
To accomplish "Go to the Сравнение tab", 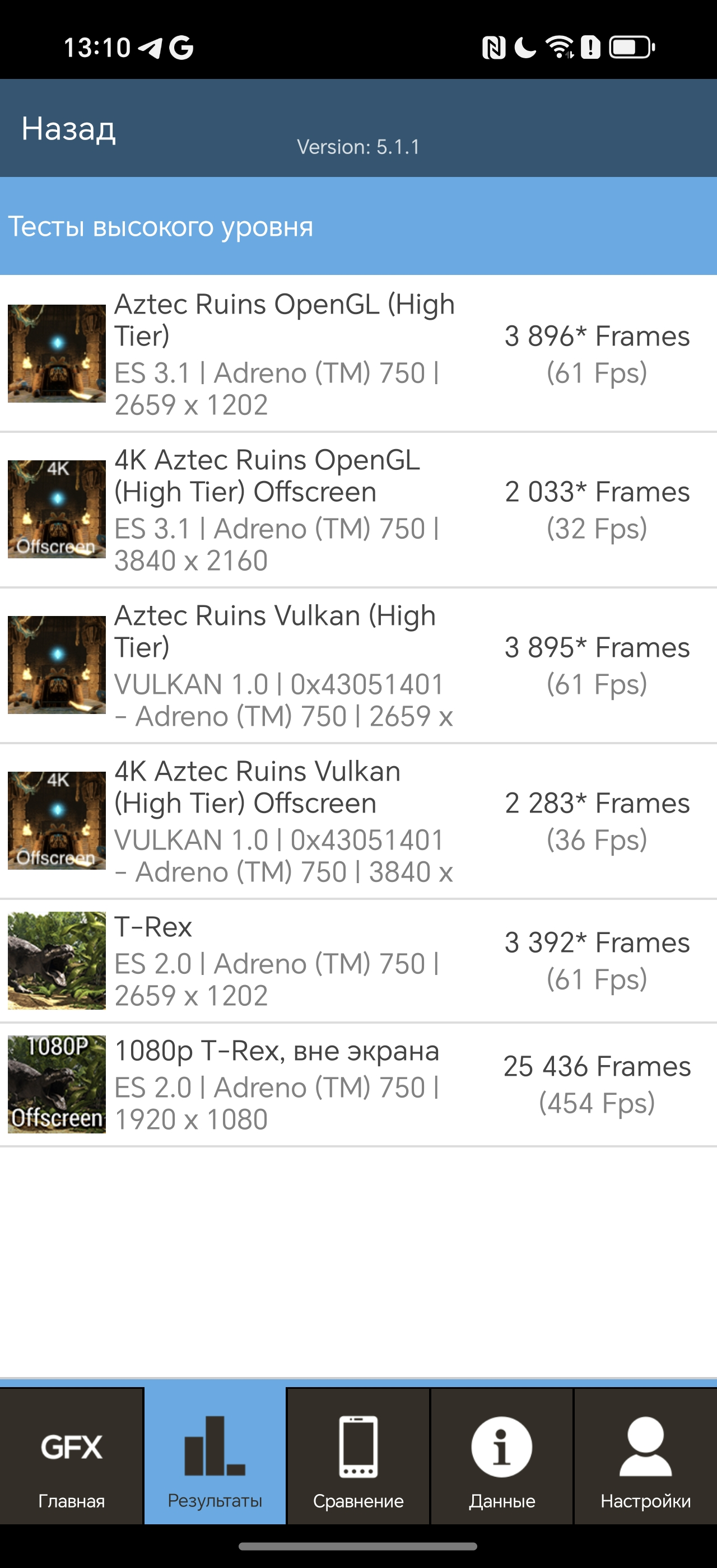I will 358,1456.
